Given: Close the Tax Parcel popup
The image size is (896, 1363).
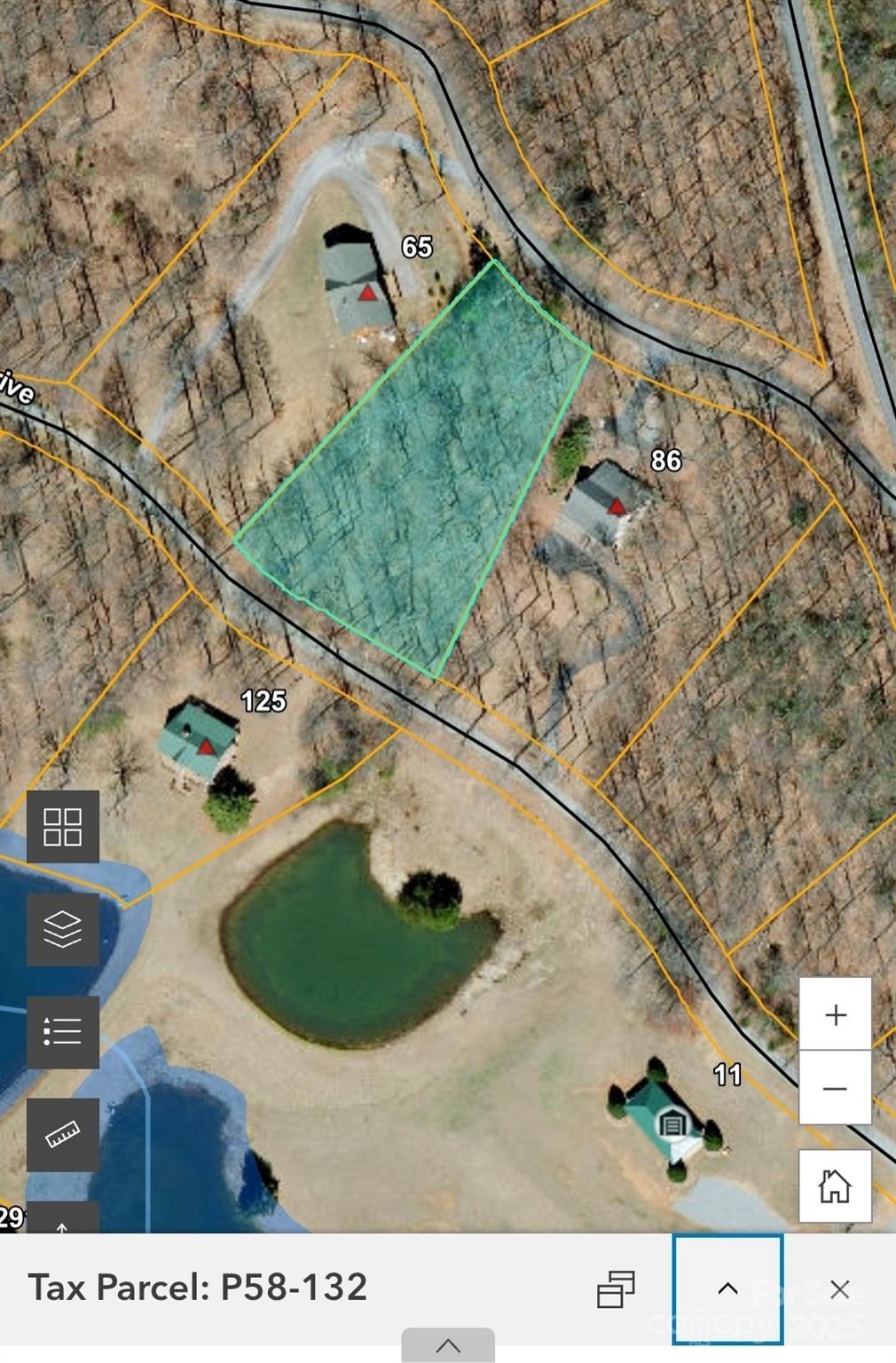Looking at the screenshot, I should [841, 1288].
